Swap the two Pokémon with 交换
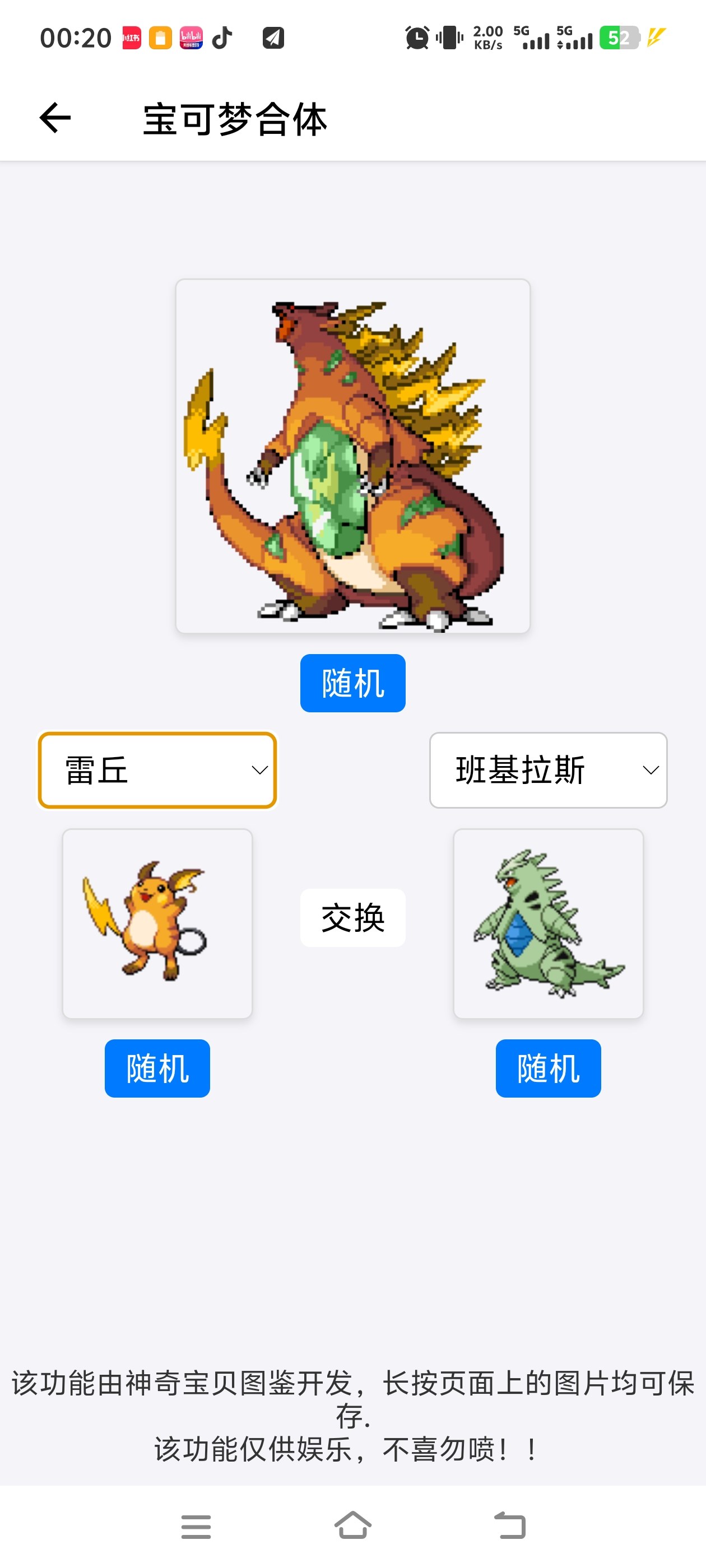This screenshot has width=706, height=1568. tap(352, 917)
